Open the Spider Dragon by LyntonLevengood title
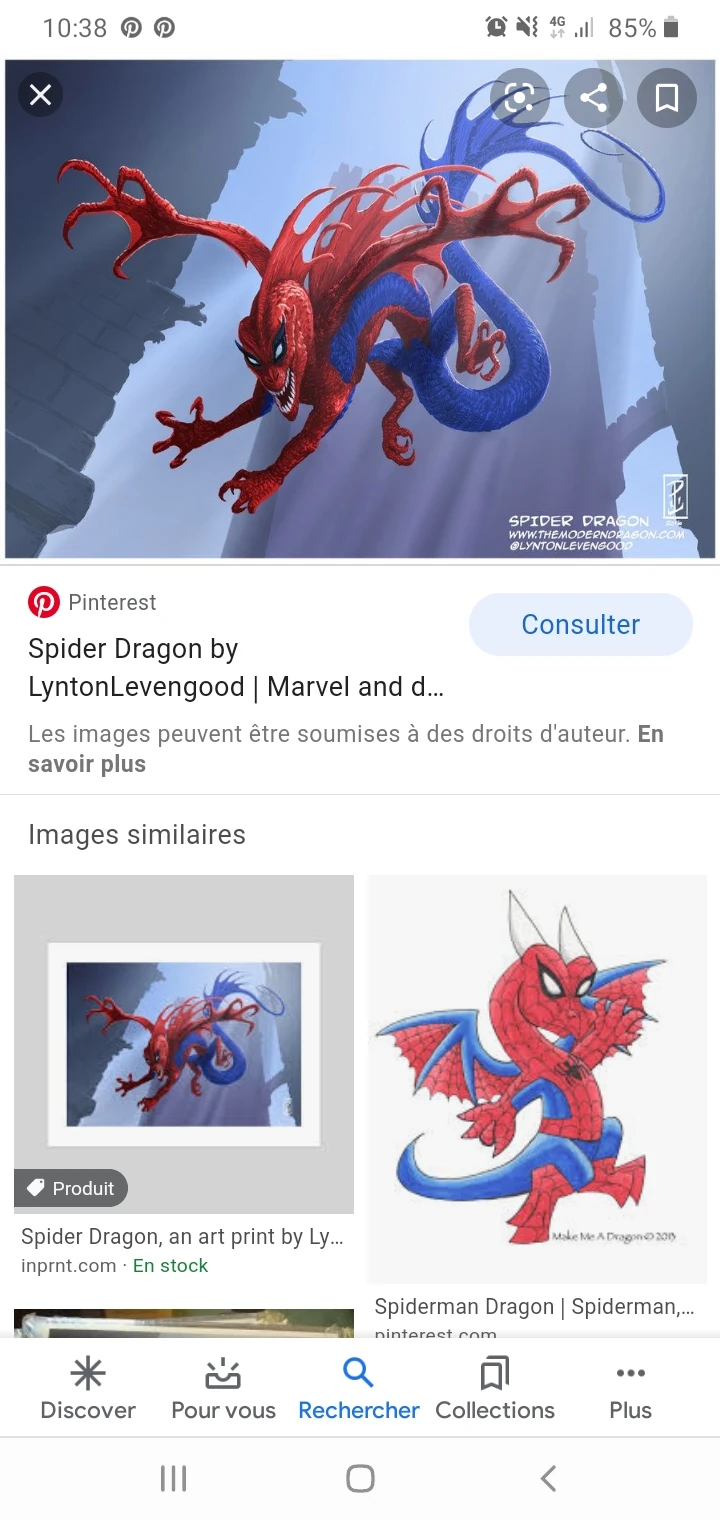 (235, 668)
